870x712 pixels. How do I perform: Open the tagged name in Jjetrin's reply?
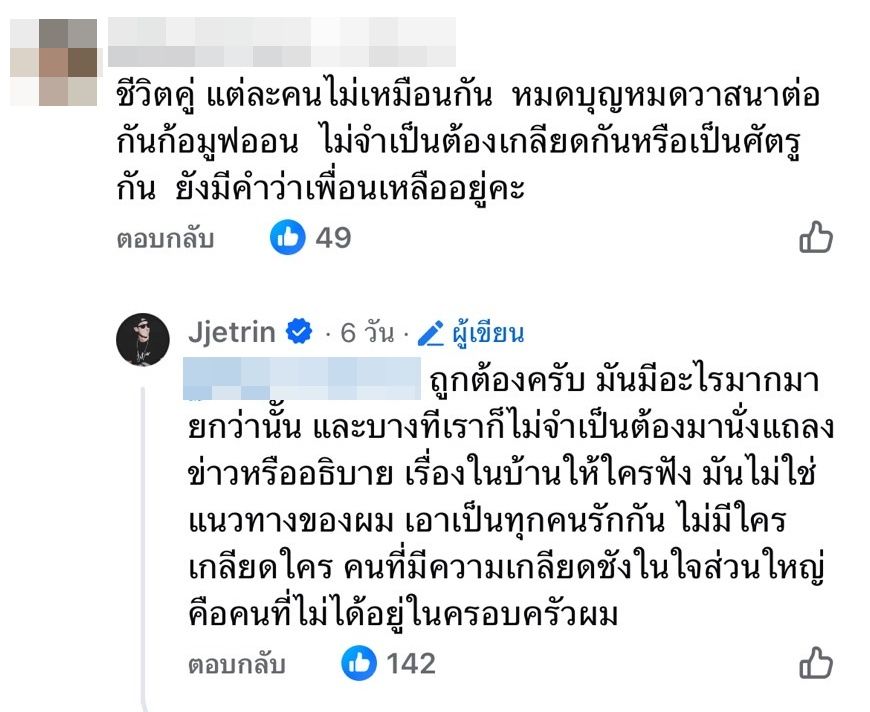coord(303,380)
